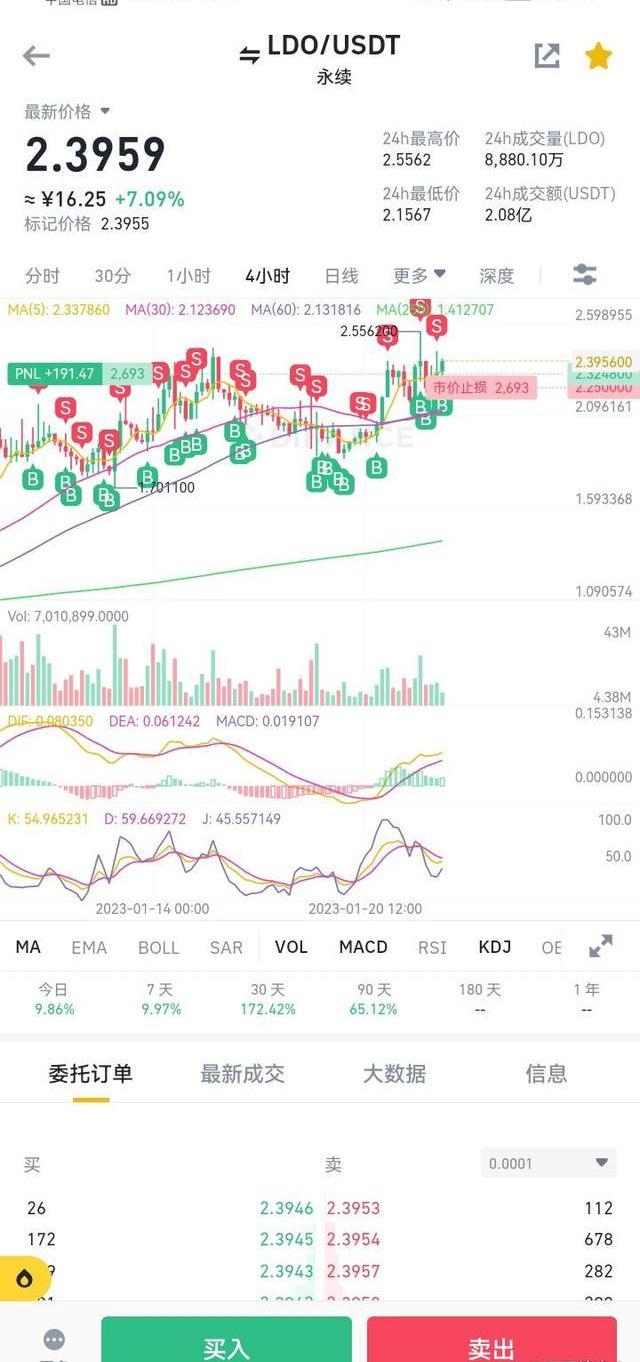Toggle the favorite star for LDO/USDT
Screen dimensions: 640x1362
point(598,56)
